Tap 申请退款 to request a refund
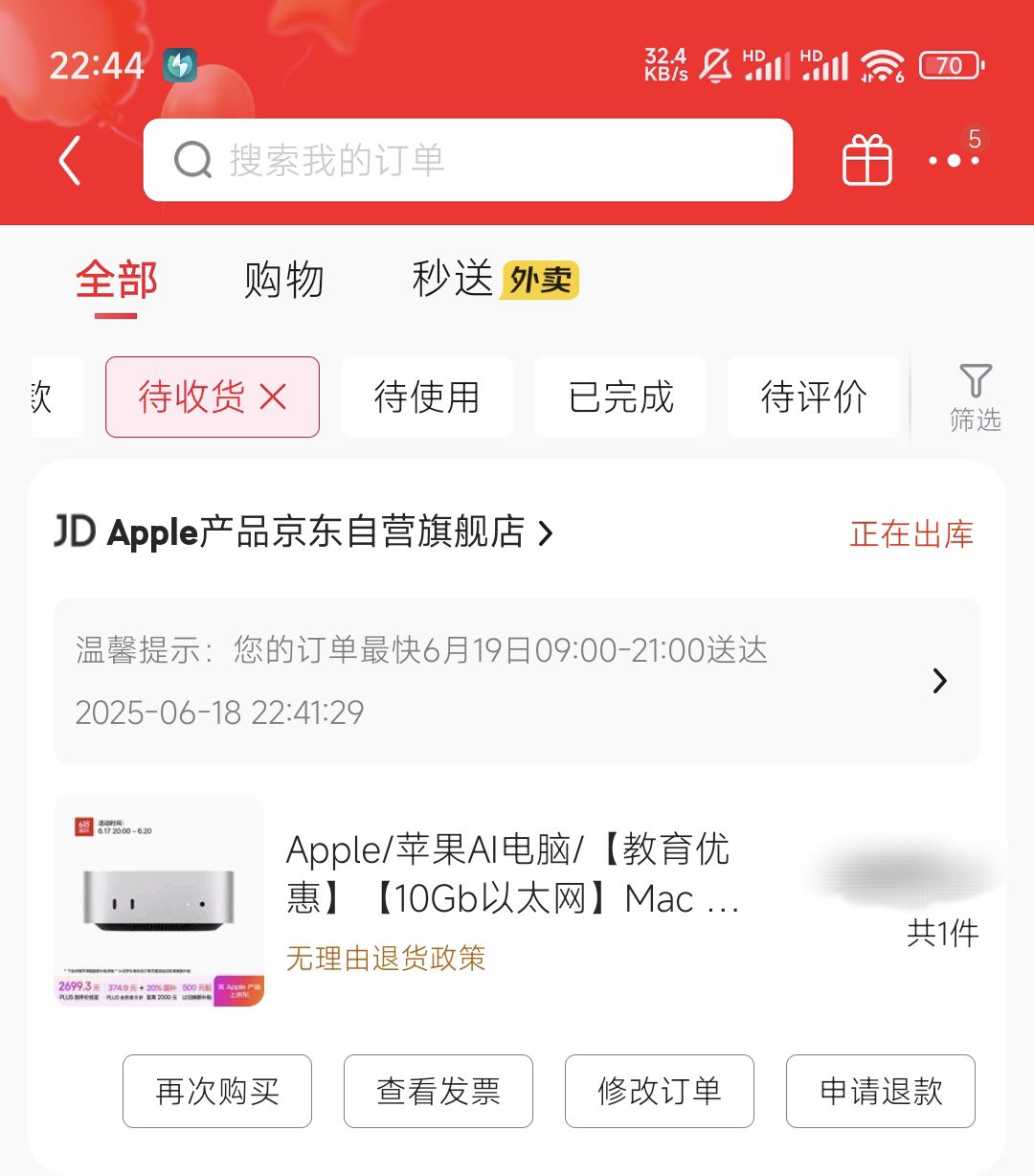 [880, 1091]
